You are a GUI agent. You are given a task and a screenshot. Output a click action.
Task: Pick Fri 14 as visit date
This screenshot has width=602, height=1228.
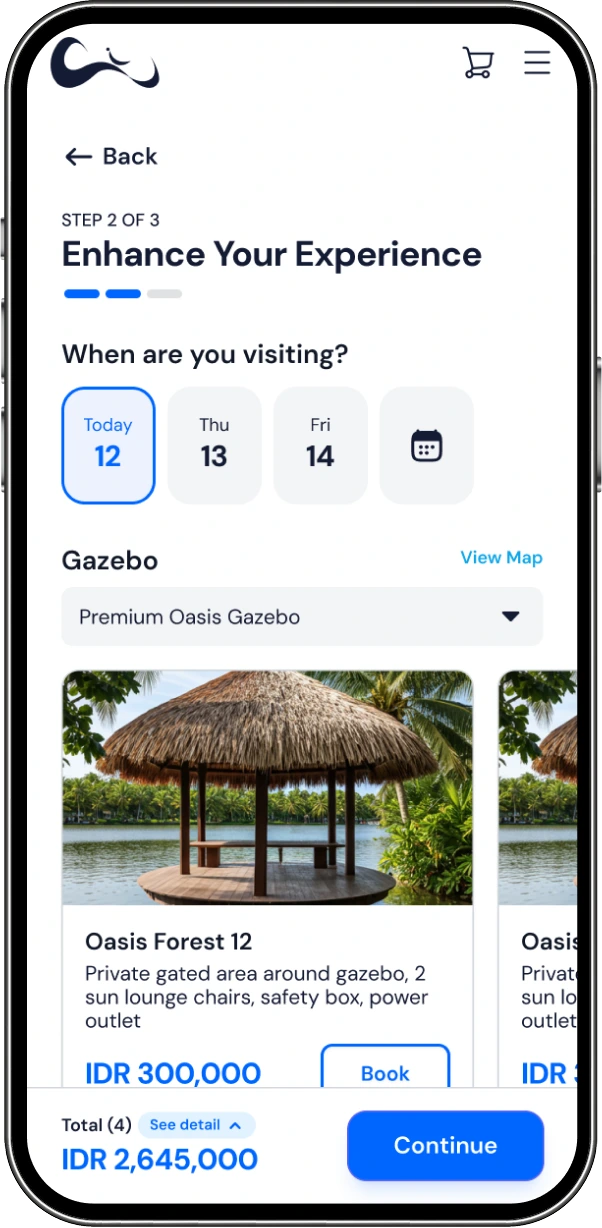320,445
